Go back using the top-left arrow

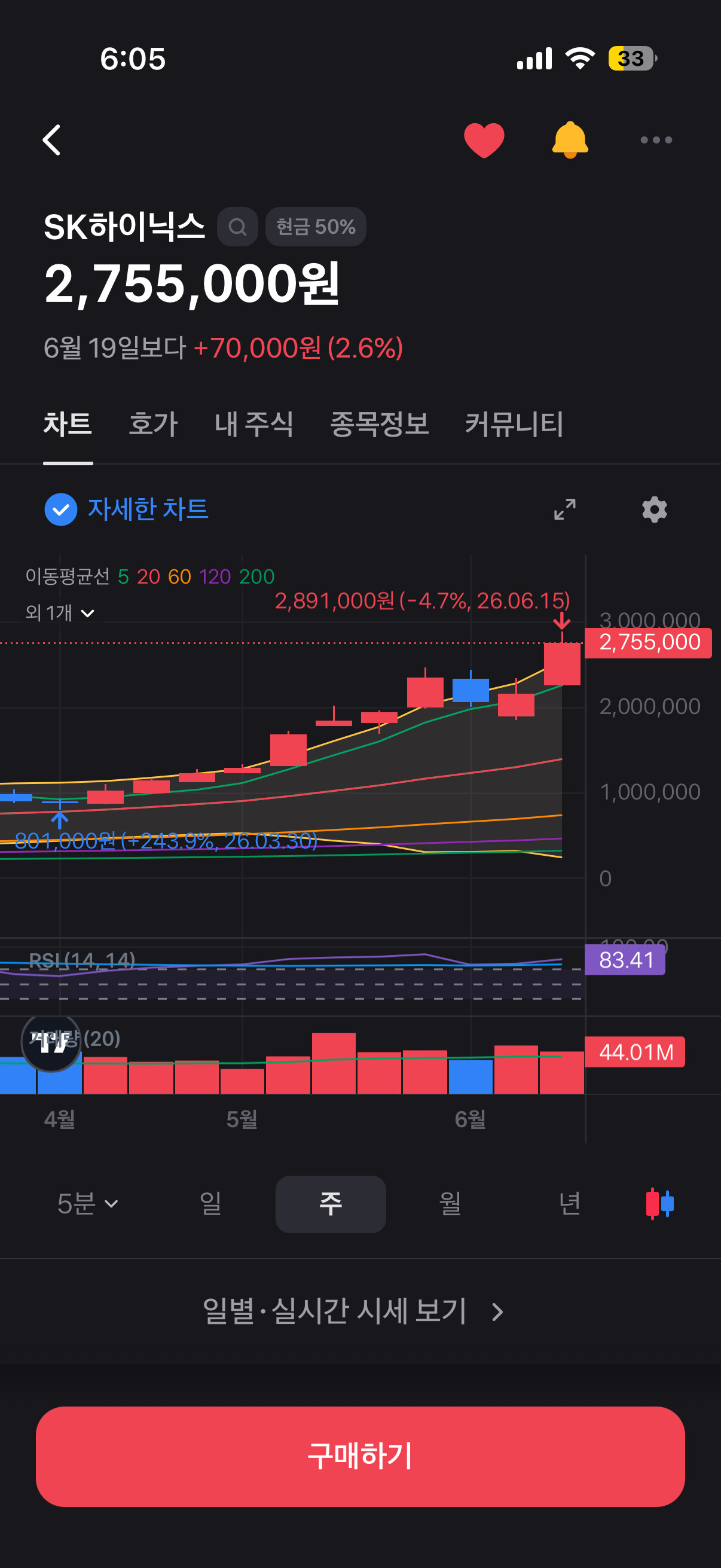click(x=52, y=140)
